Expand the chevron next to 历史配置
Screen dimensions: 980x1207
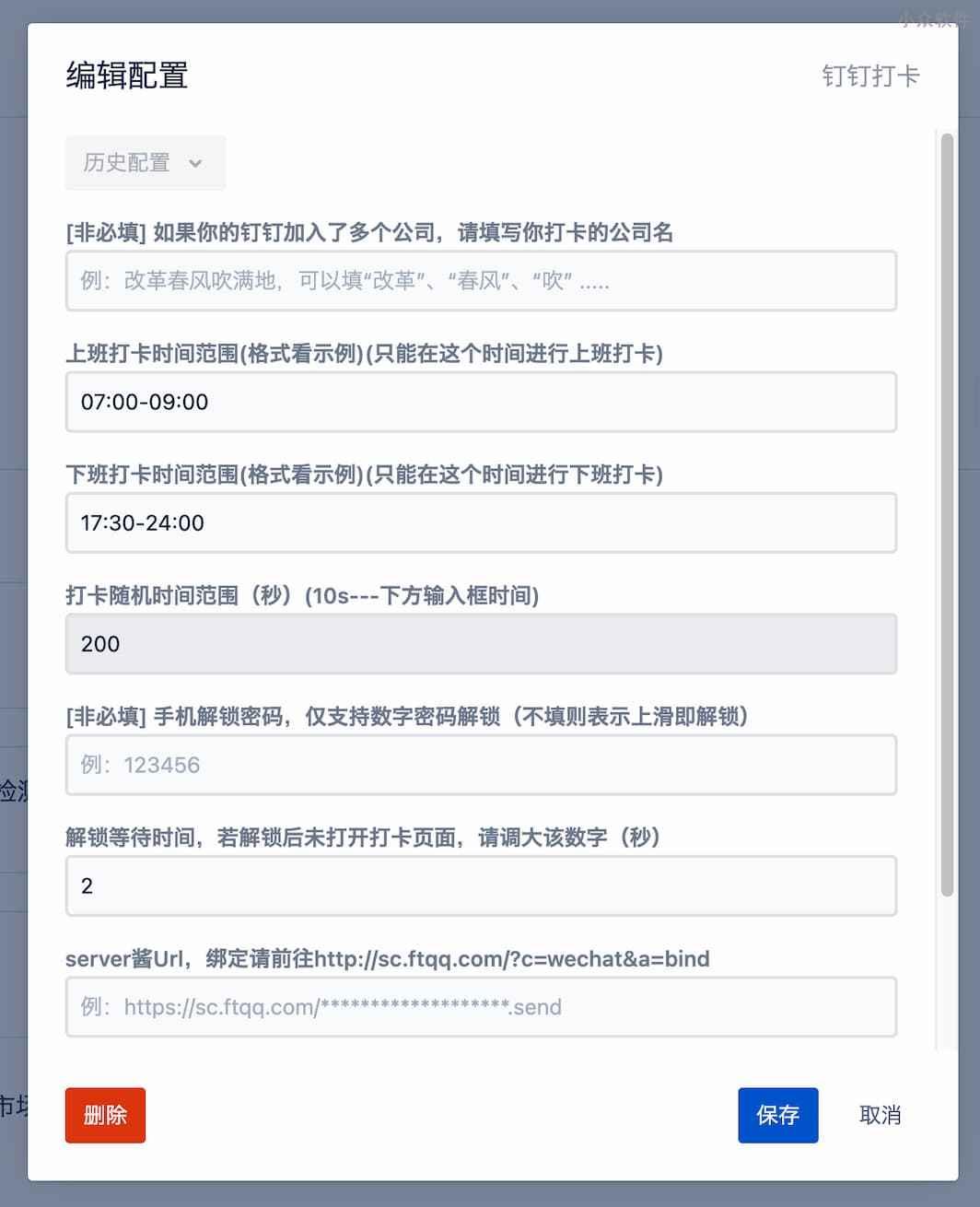[x=195, y=163]
